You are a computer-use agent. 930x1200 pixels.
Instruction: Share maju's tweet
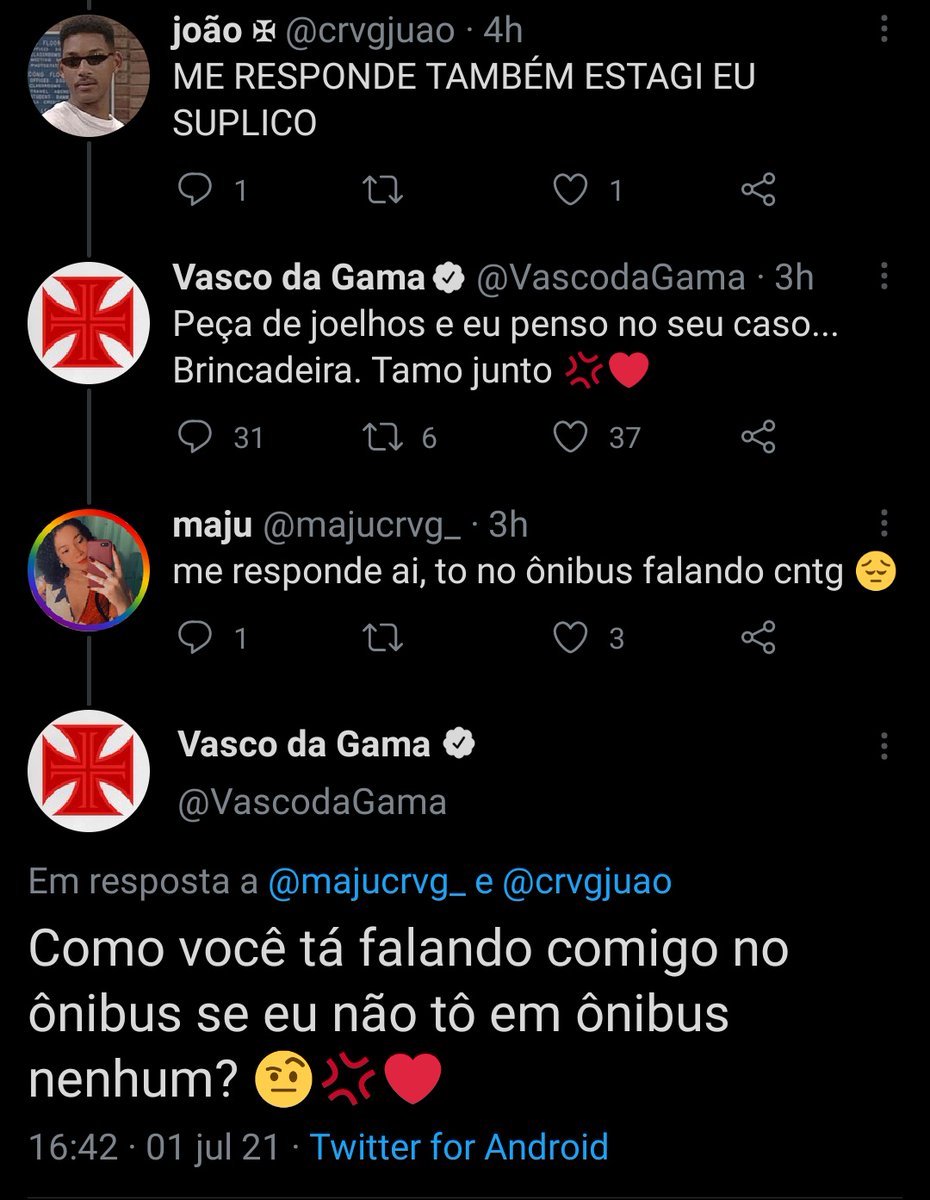coord(759,638)
